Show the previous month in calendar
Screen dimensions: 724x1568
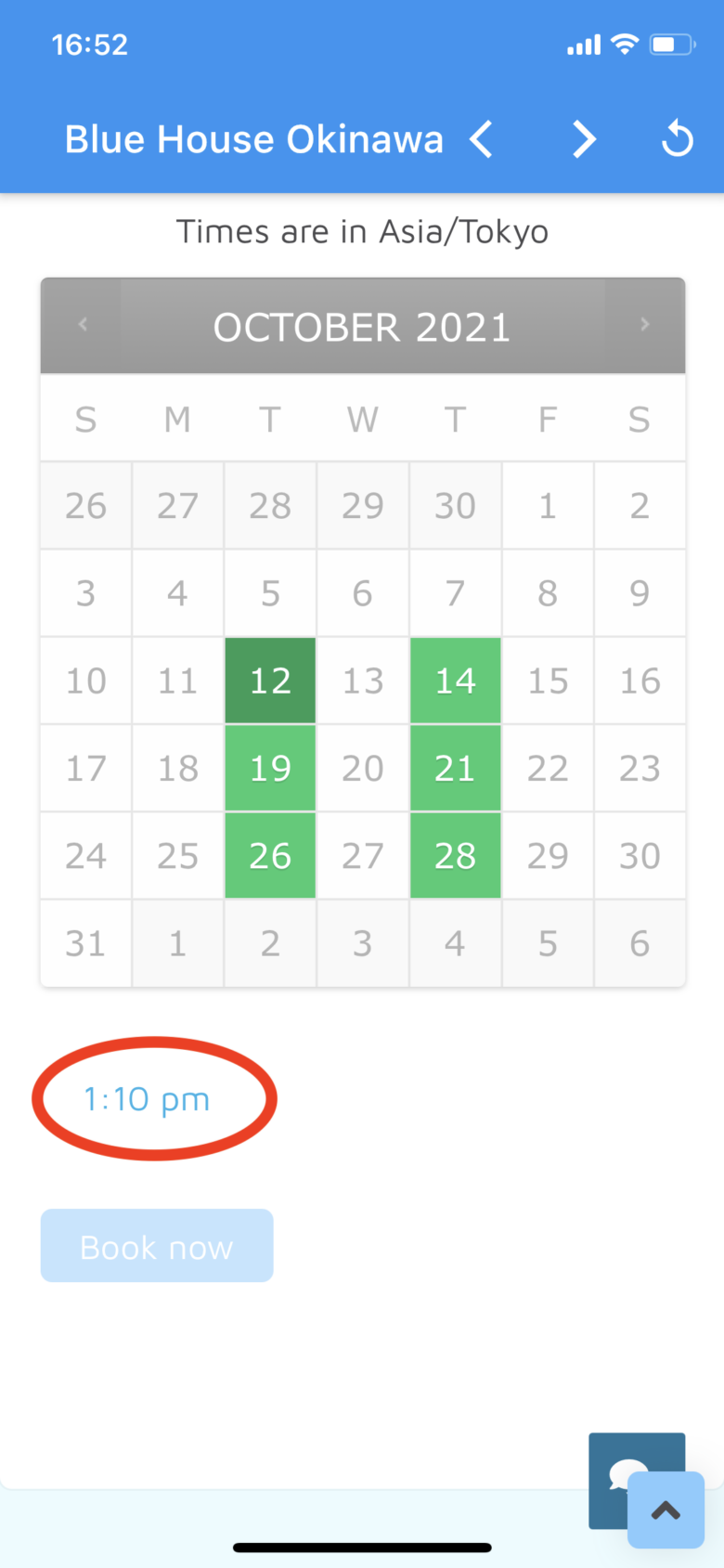click(82, 325)
